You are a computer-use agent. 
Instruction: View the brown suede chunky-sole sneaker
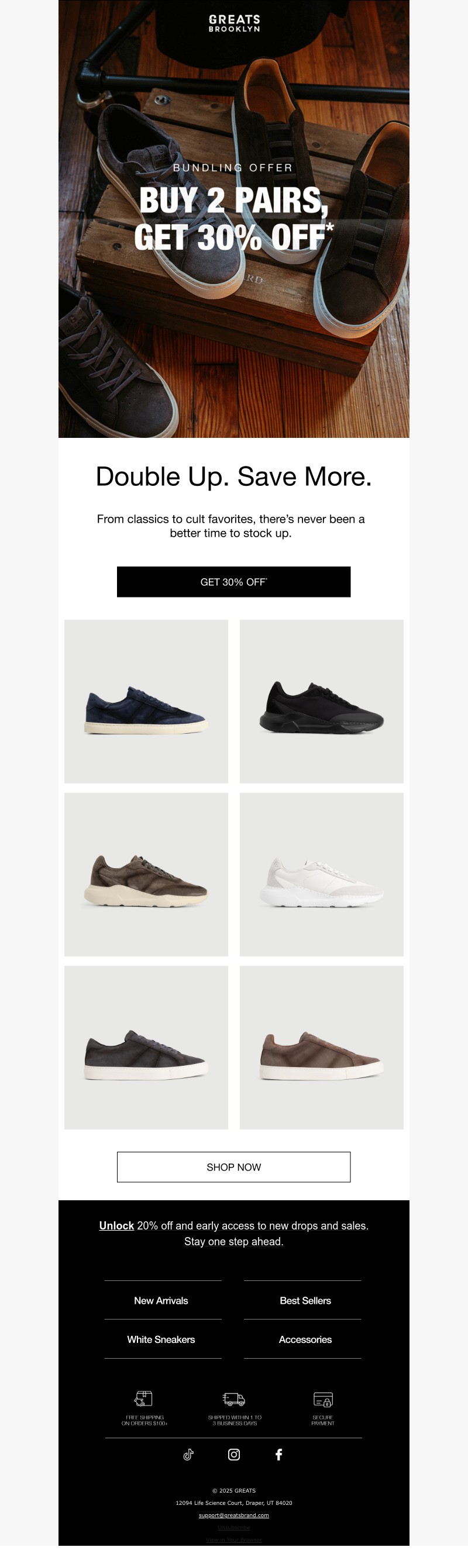[146, 874]
